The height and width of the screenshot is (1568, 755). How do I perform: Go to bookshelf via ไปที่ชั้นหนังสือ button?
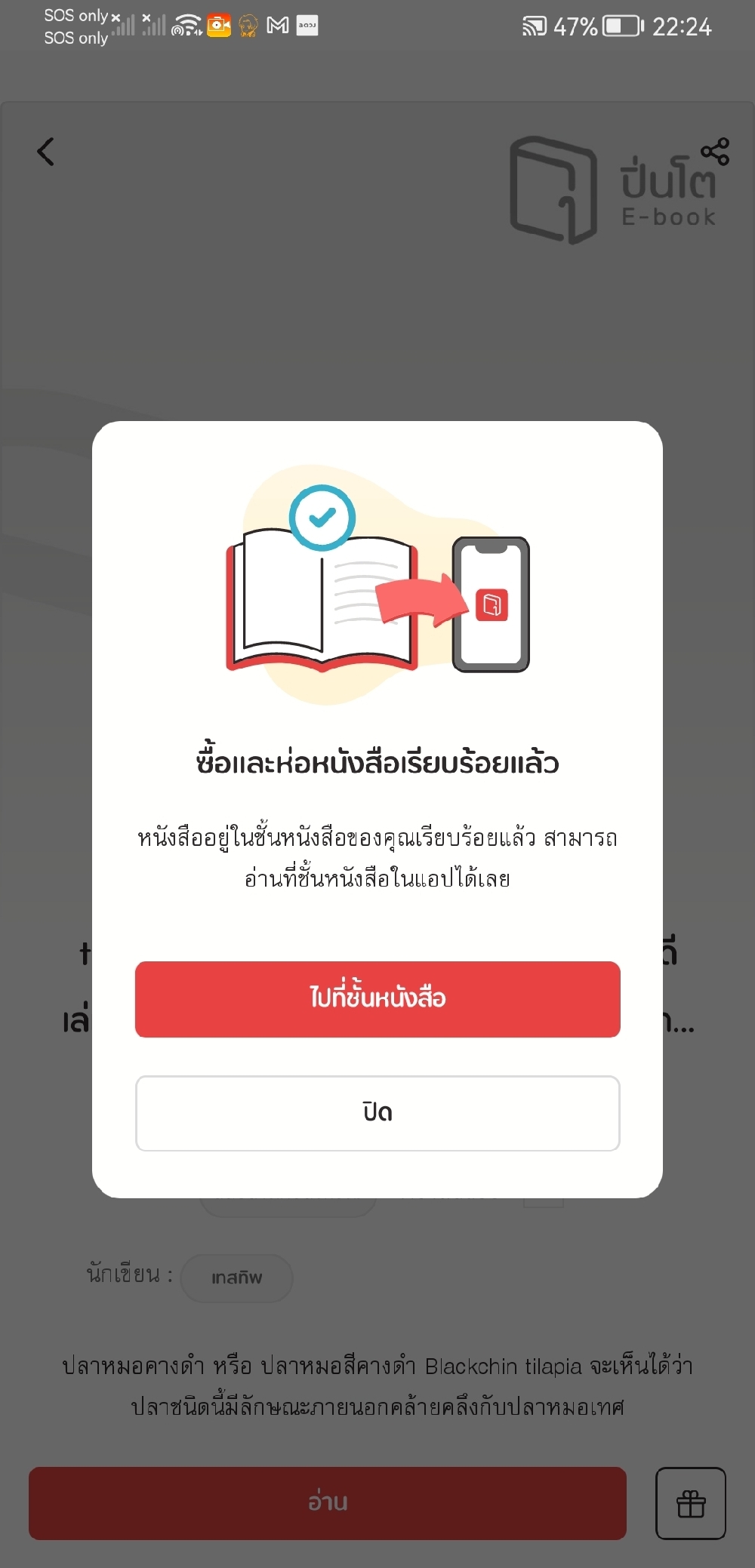(377, 999)
